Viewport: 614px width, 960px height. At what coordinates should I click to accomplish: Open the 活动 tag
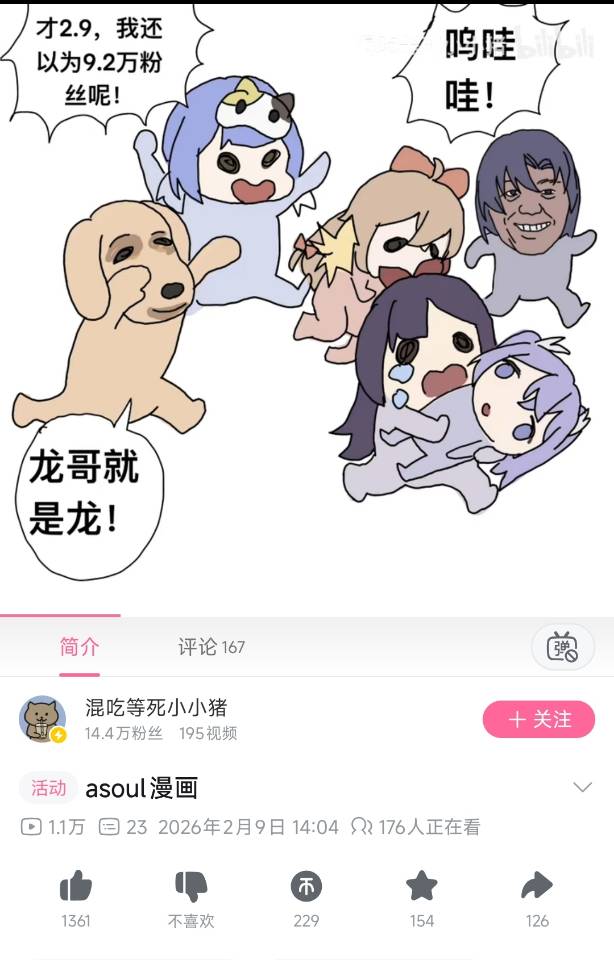pos(48,788)
